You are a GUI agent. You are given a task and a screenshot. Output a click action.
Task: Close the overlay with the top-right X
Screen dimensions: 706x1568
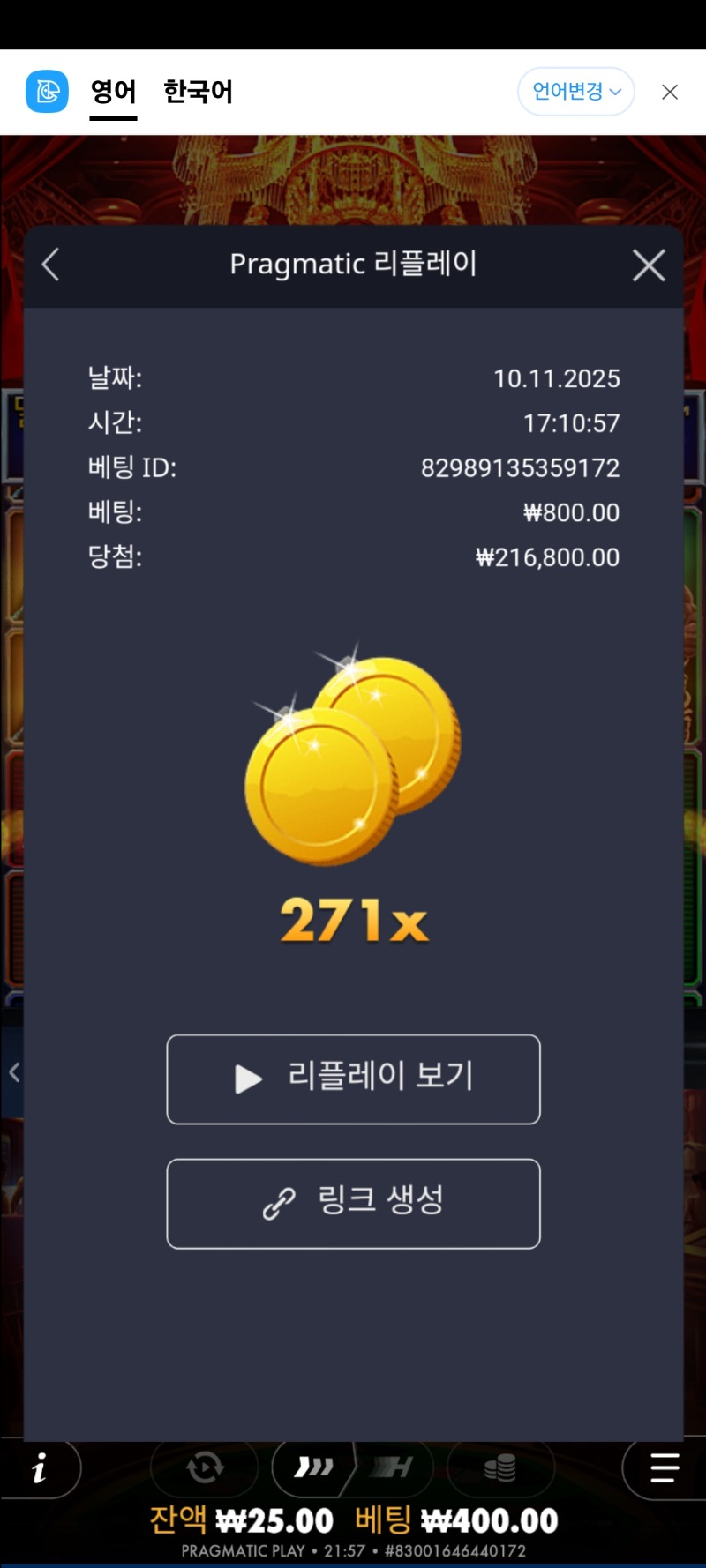(x=669, y=92)
